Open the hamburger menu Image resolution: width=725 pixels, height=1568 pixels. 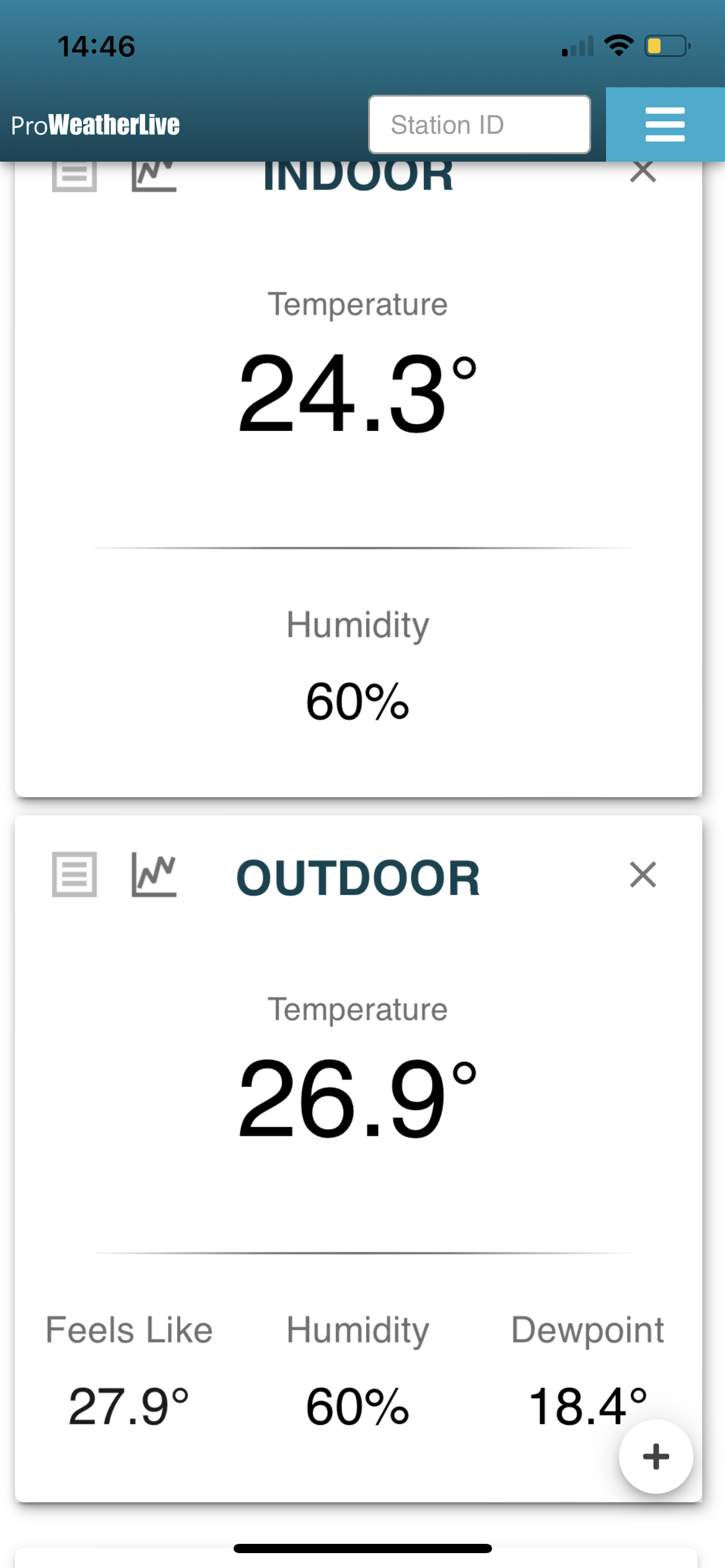click(x=665, y=124)
